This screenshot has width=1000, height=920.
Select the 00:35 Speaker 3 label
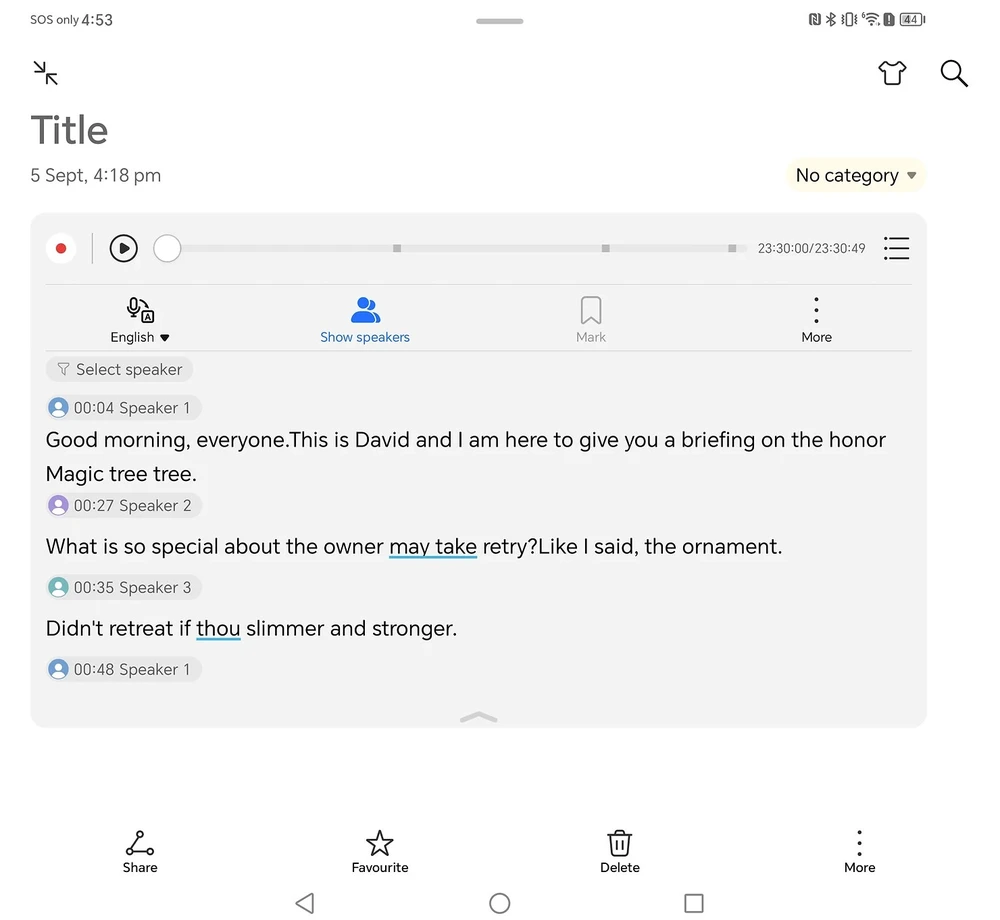tap(124, 588)
